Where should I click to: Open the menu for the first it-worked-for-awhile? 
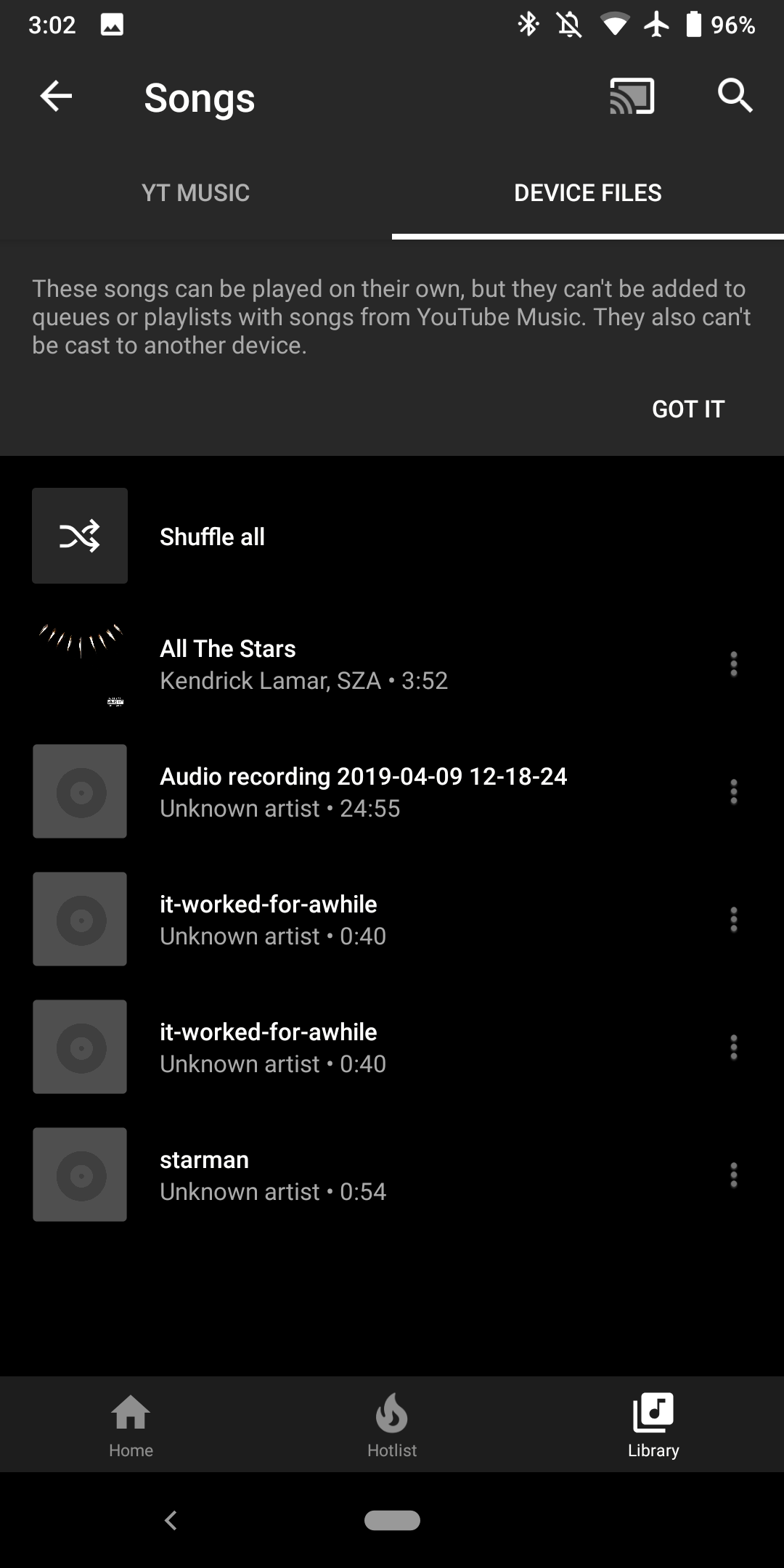[735, 919]
